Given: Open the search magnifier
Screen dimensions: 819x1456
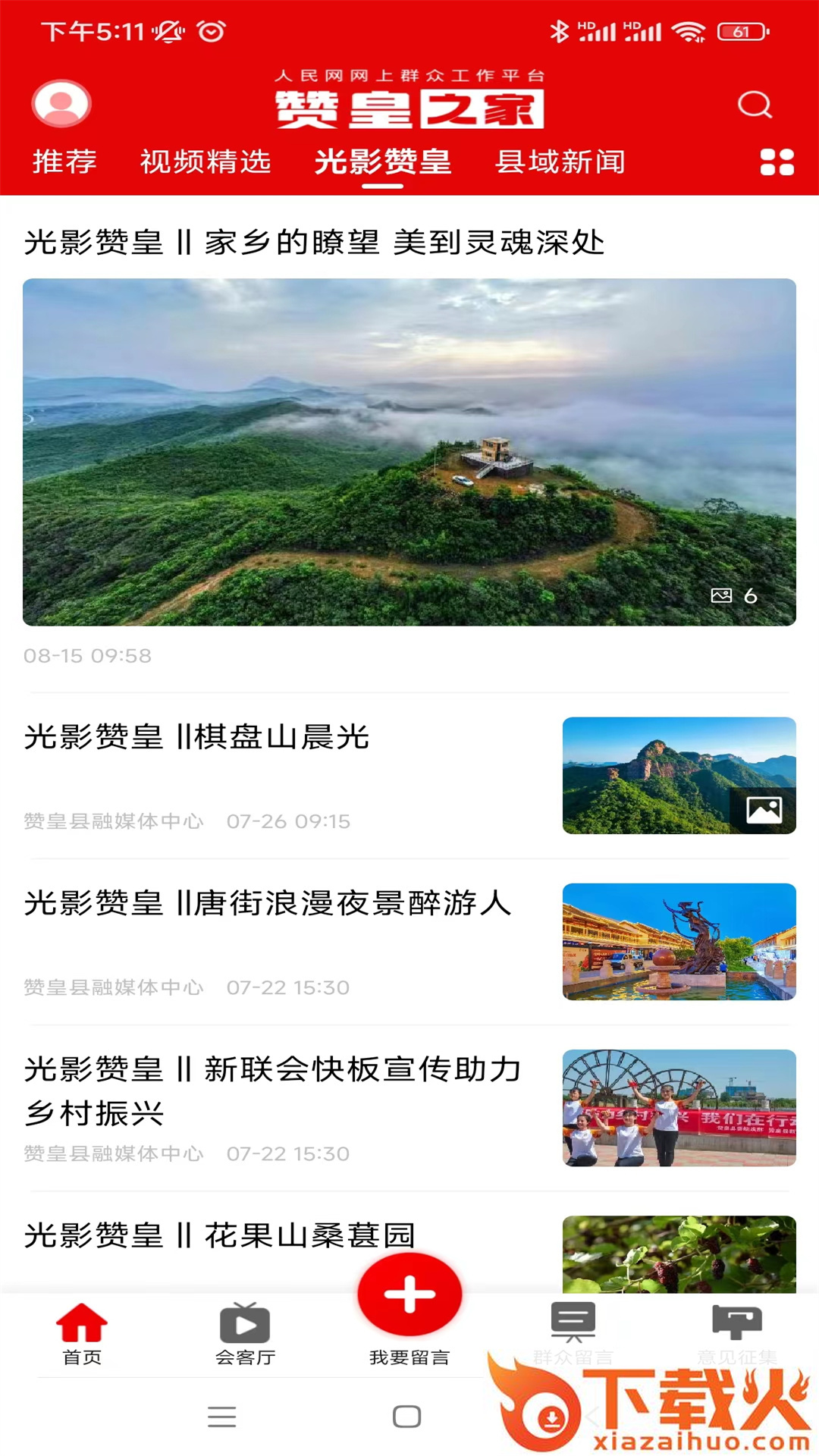Looking at the screenshot, I should pos(755,105).
